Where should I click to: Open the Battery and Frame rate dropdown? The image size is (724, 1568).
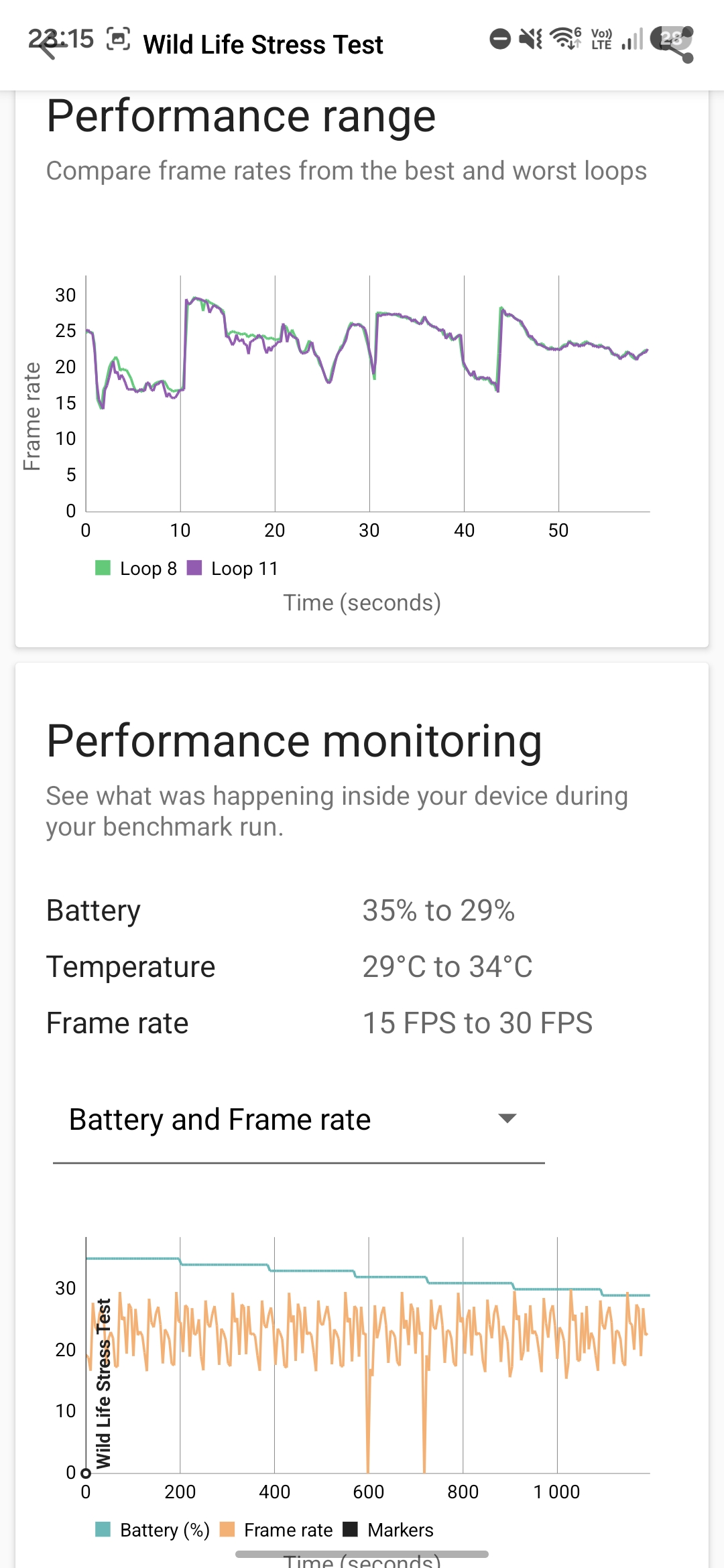click(x=298, y=1119)
